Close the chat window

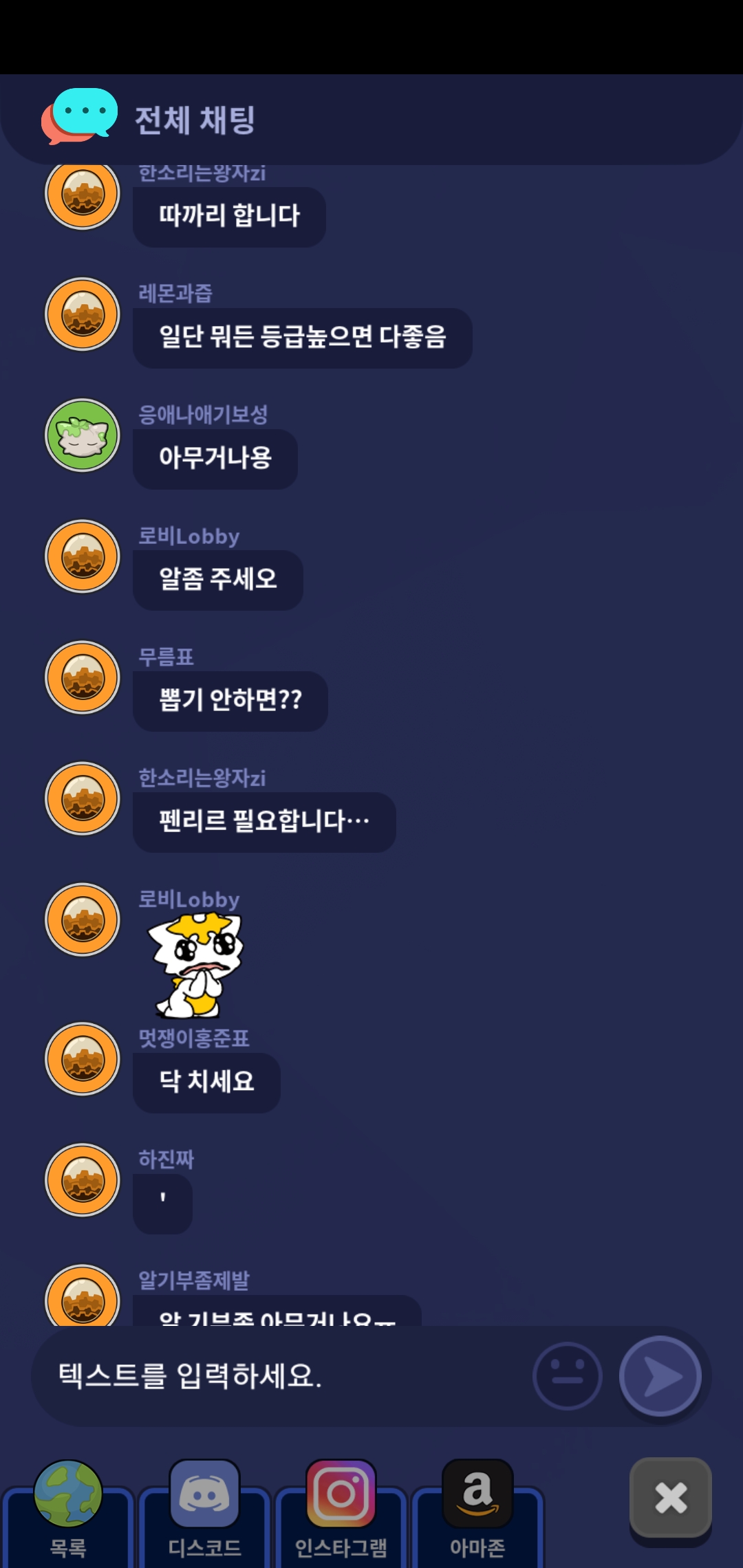coord(670,1497)
